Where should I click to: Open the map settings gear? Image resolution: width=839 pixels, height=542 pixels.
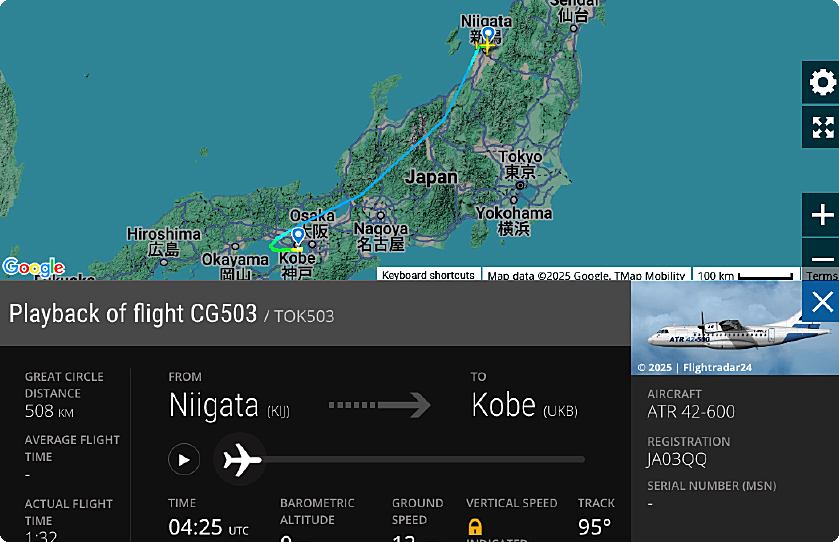click(x=821, y=81)
